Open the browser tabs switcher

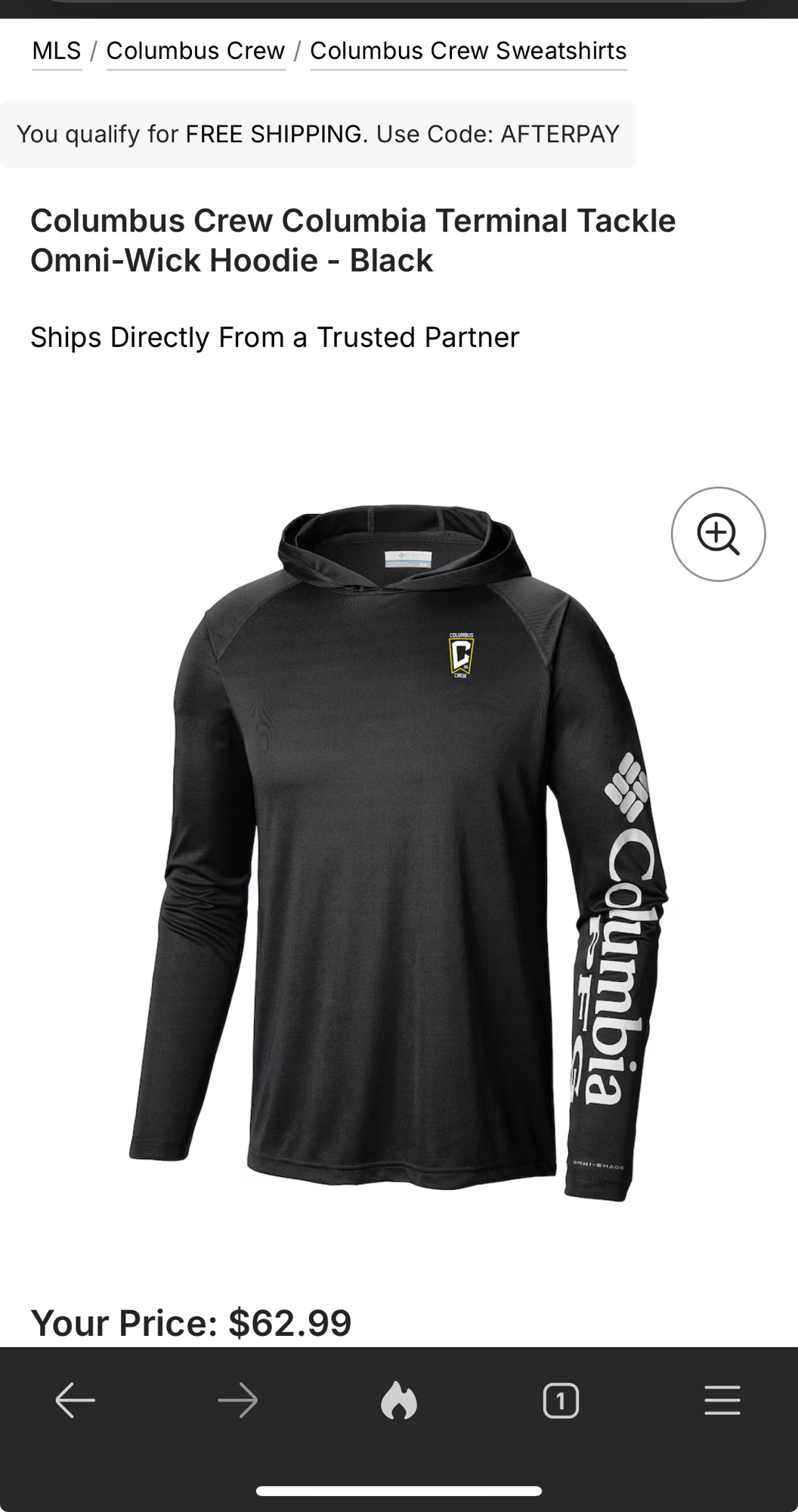click(x=561, y=1401)
